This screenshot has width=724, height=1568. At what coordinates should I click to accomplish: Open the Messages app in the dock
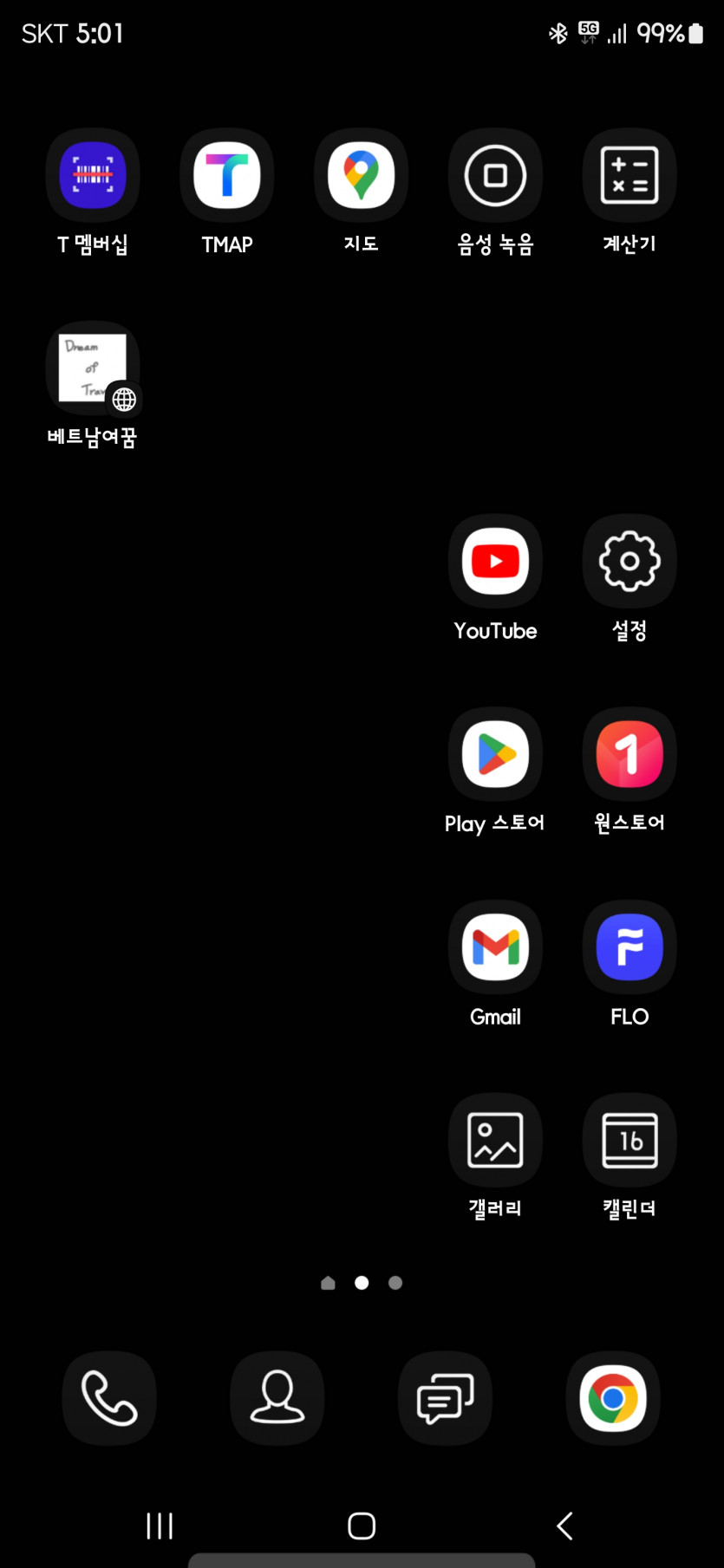445,1398
